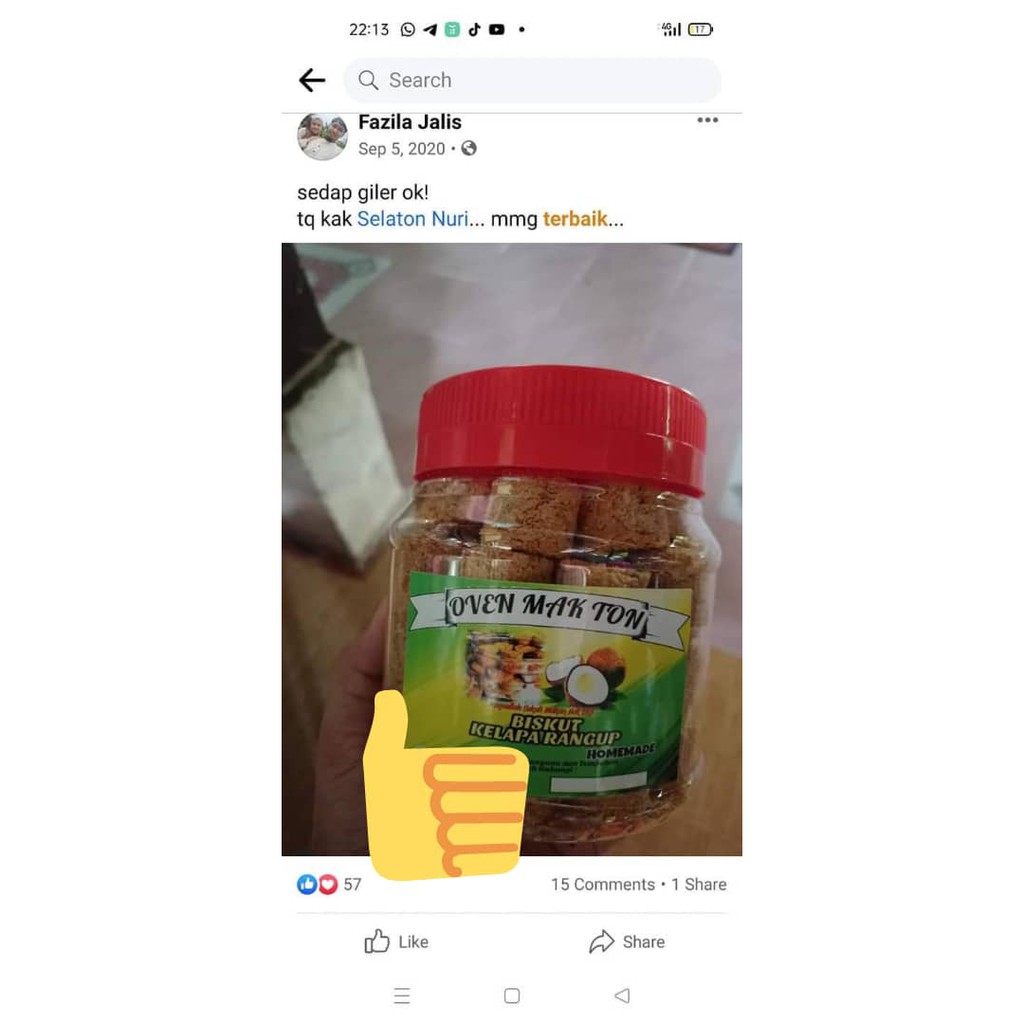
Task: Open the post's three-dot options menu
Action: [x=707, y=120]
